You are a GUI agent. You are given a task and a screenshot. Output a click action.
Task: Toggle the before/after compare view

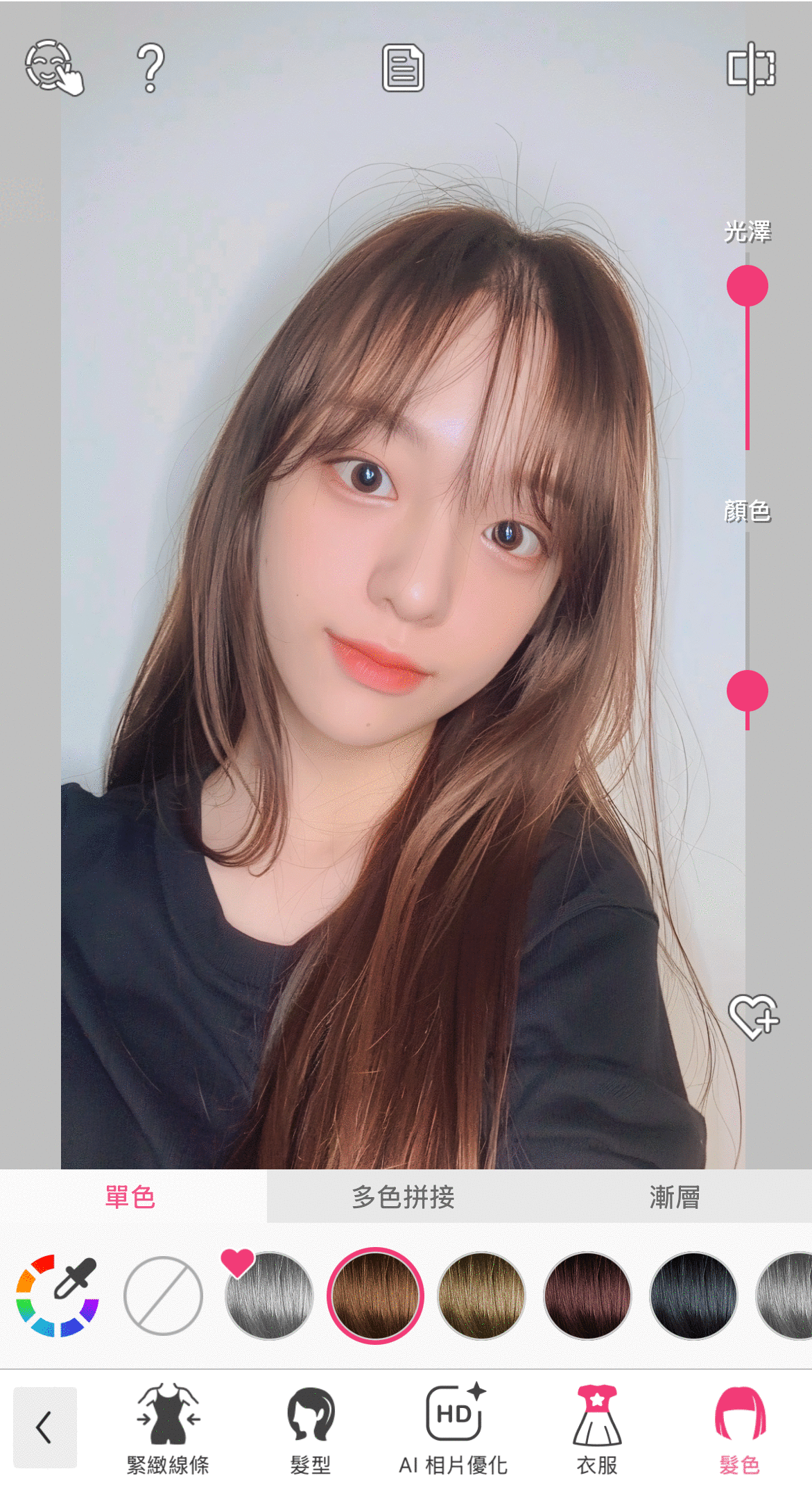(x=751, y=68)
